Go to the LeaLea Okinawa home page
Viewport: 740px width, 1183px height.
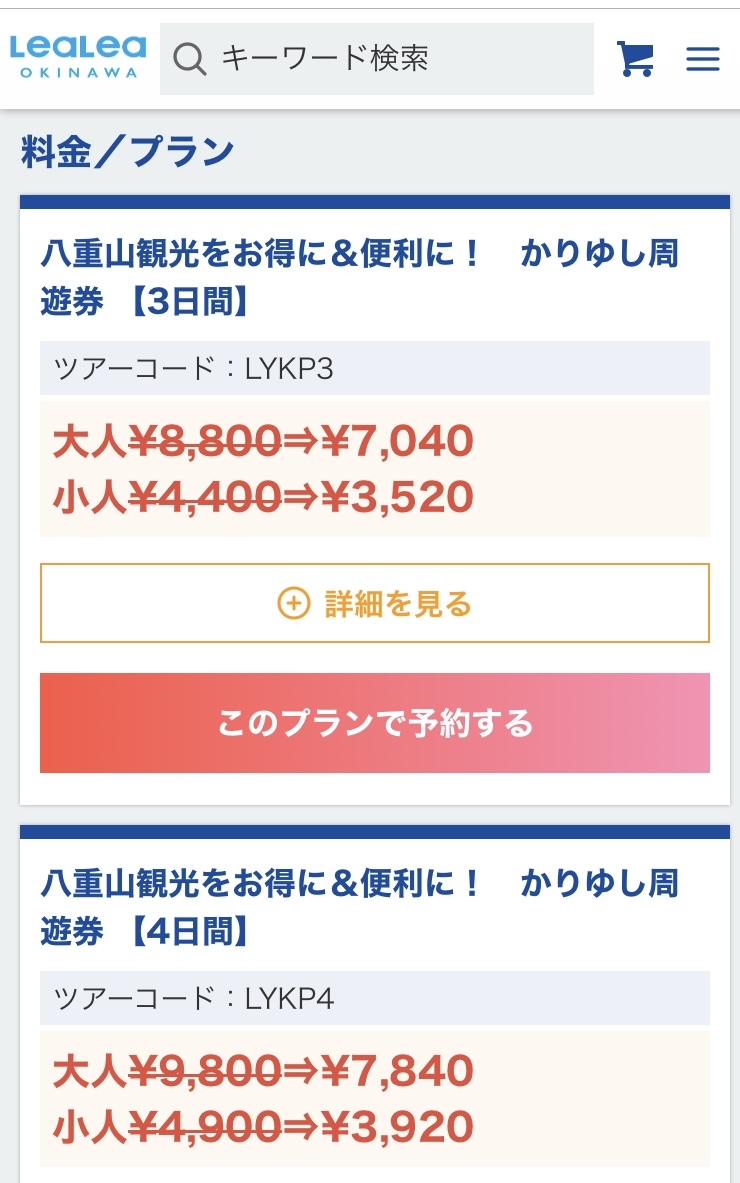tap(78, 56)
